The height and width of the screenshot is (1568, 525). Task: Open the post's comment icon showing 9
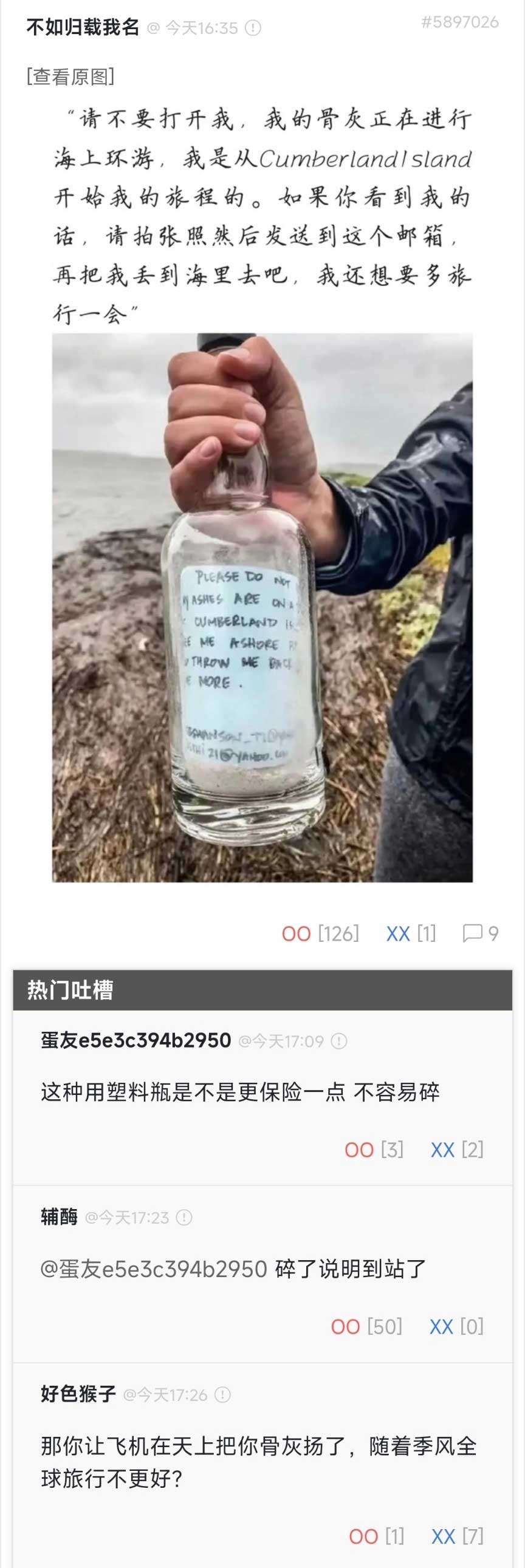pos(473,933)
